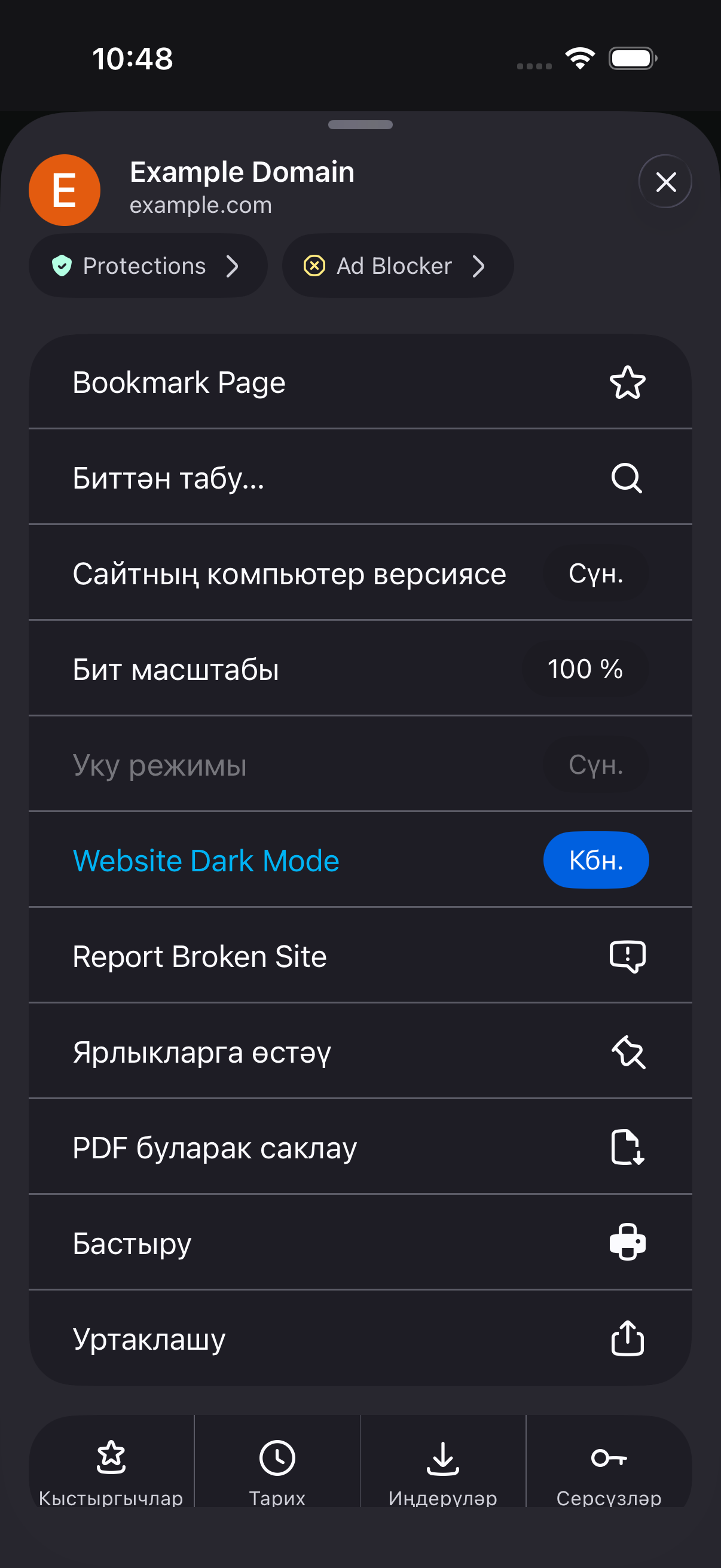Open the Protections chip
The image size is (721, 1568).
[x=148, y=266]
